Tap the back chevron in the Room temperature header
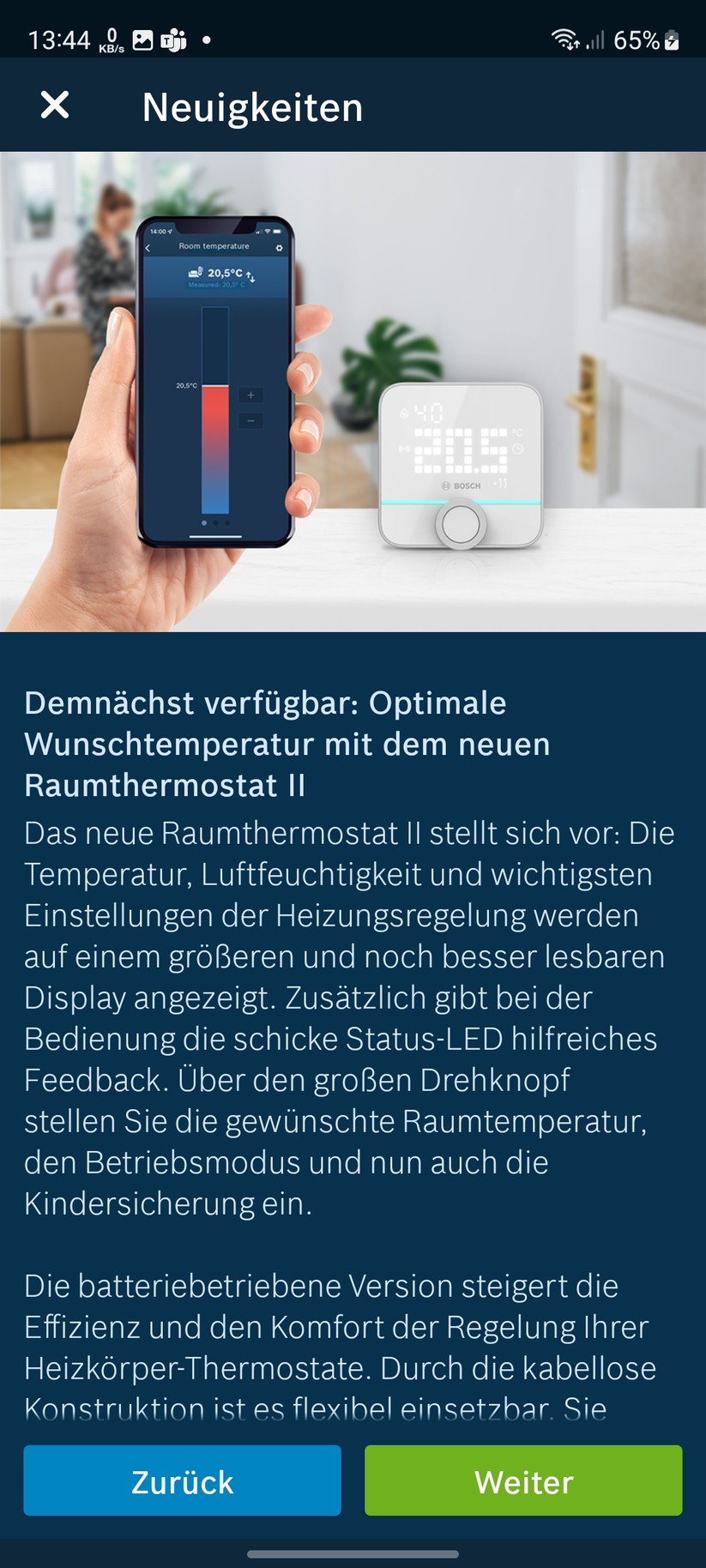706x1568 pixels. click(x=148, y=248)
